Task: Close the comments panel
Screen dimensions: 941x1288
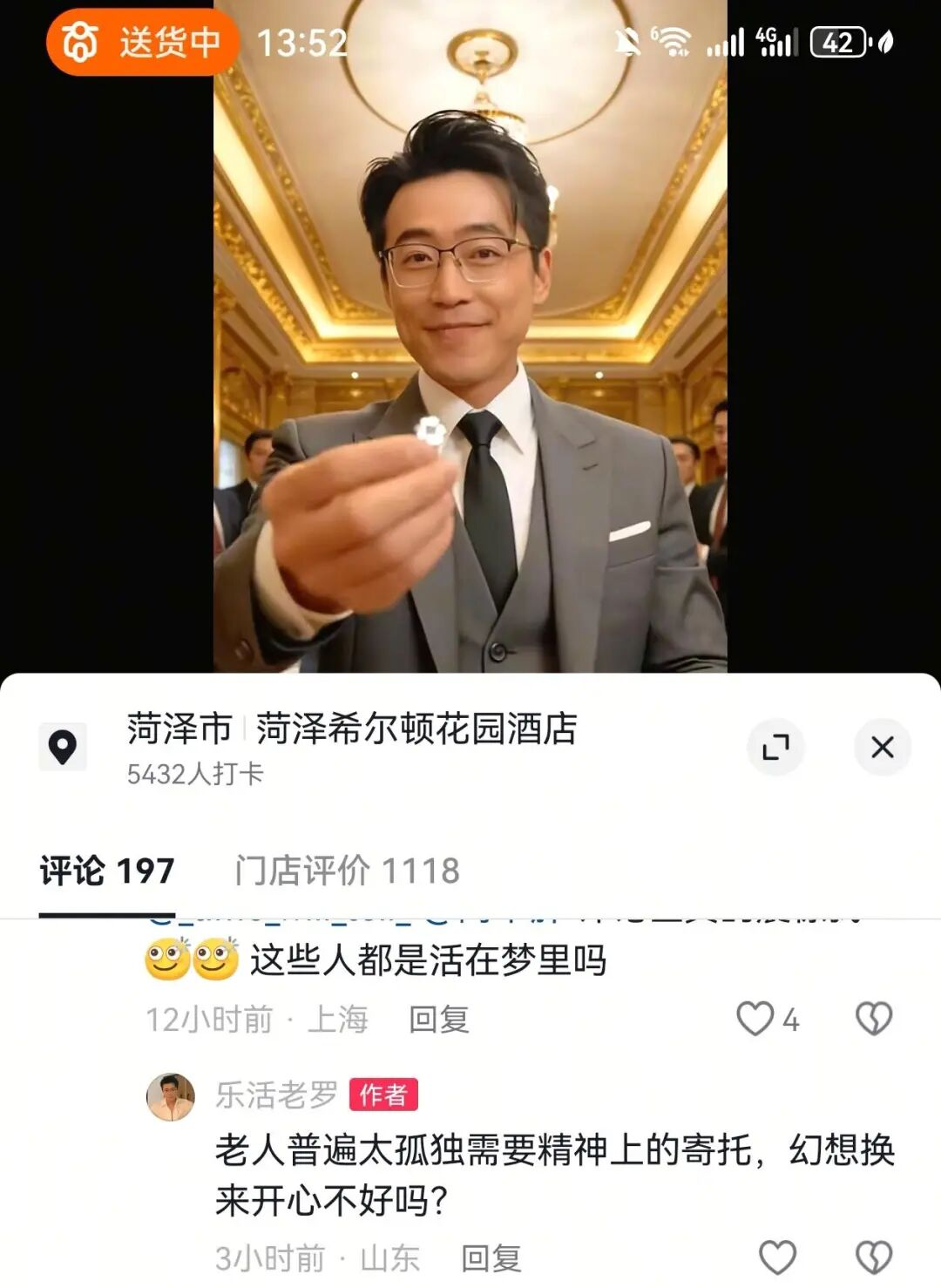Action: [882, 747]
